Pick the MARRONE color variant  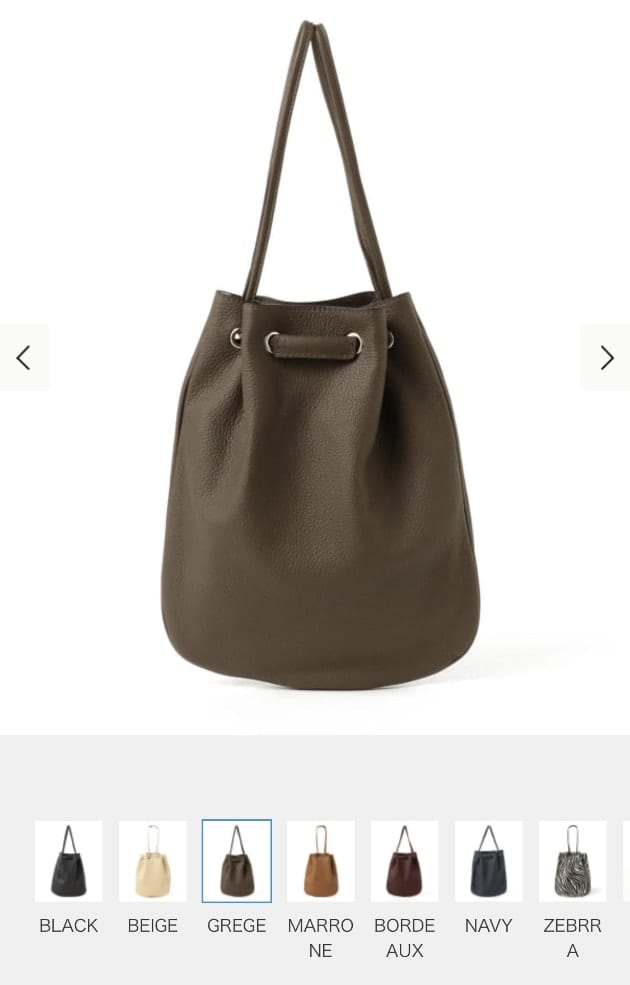[x=320, y=861]
